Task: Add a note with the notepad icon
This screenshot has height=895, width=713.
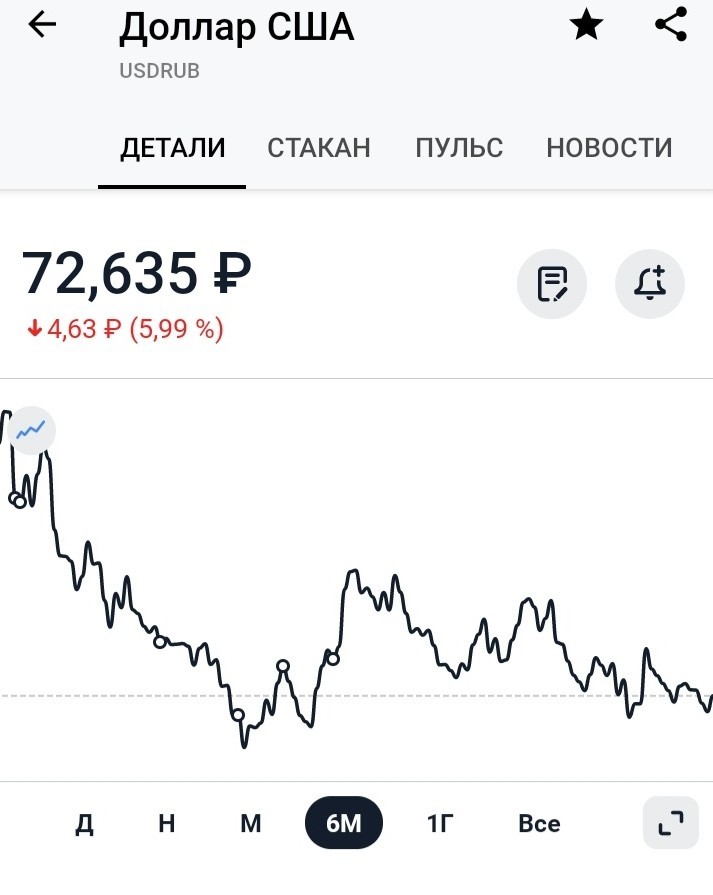Action: [x=552, y=284]
